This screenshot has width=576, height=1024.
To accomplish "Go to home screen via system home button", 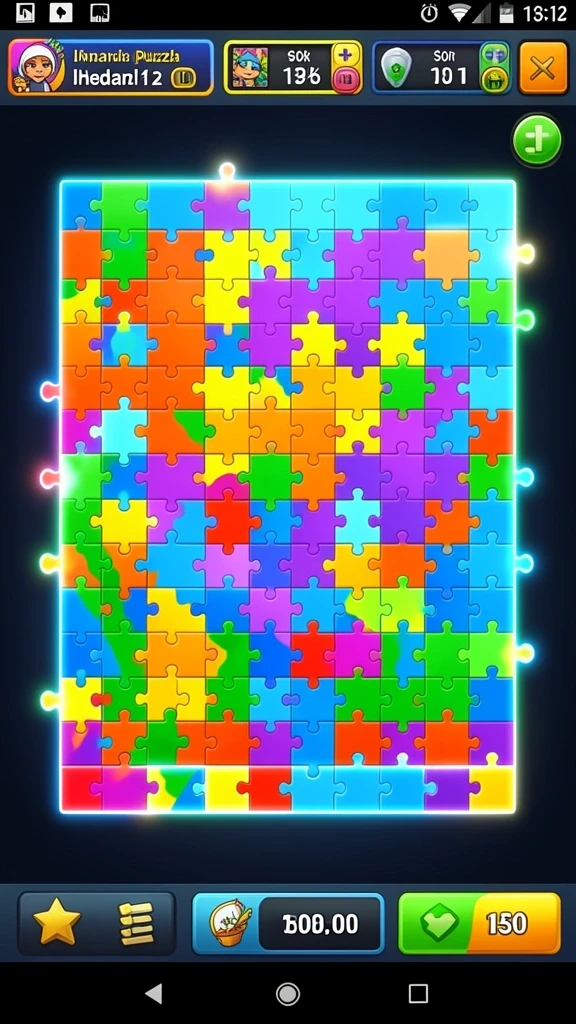I will click(x=288, y=993).
